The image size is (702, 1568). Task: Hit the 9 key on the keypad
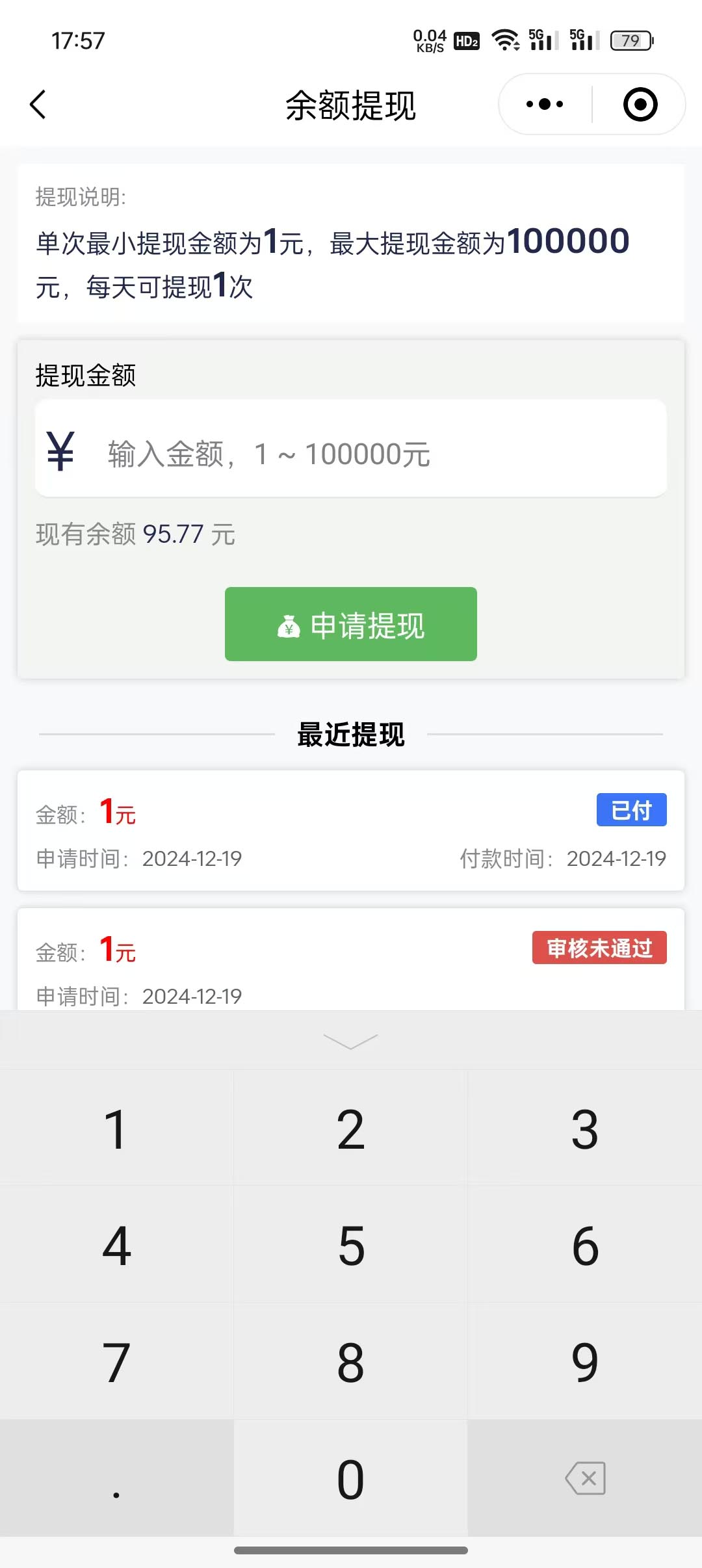point(584,1362)
